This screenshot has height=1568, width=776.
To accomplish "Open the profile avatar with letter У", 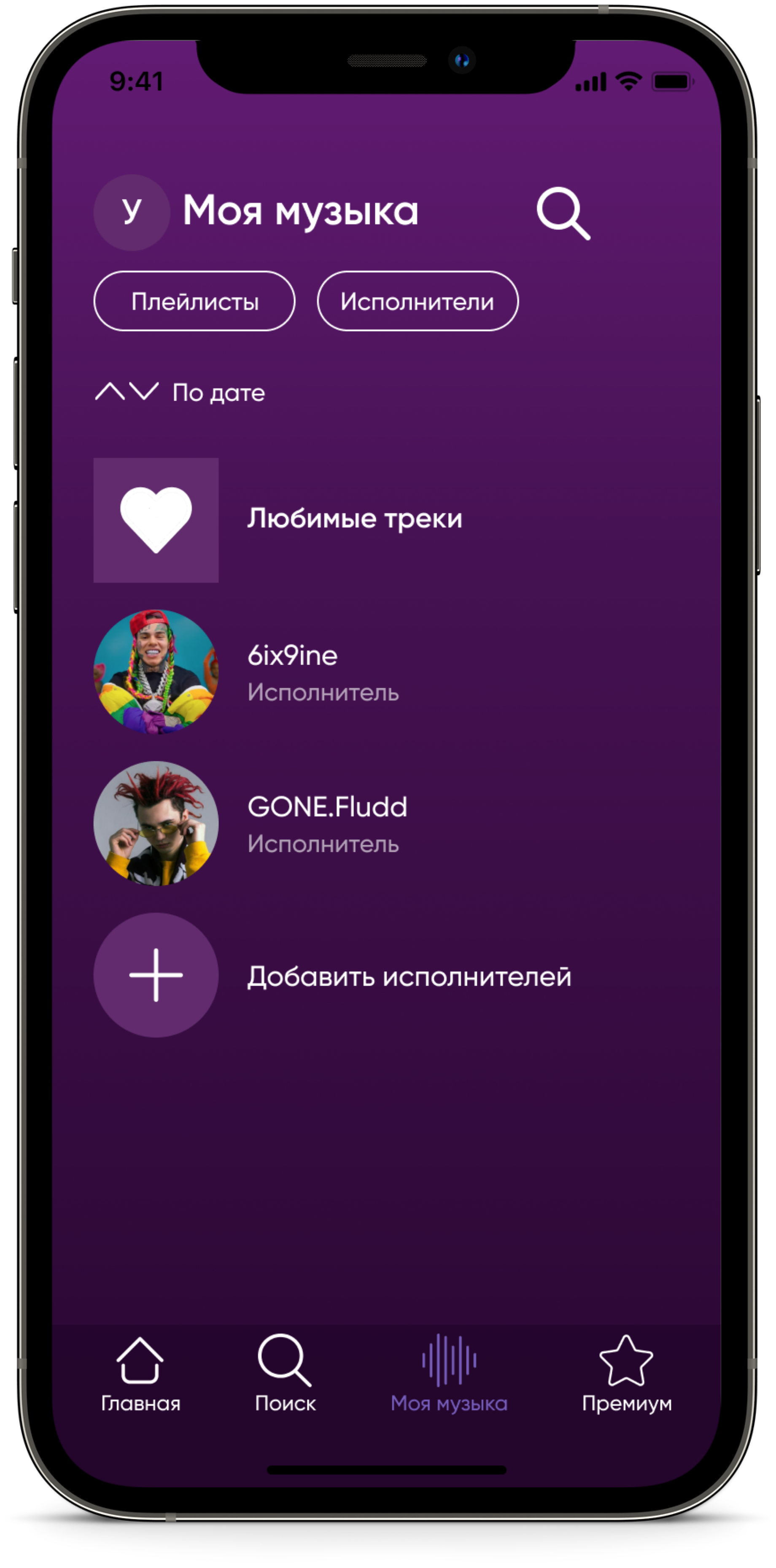I will tap(132, 213).
